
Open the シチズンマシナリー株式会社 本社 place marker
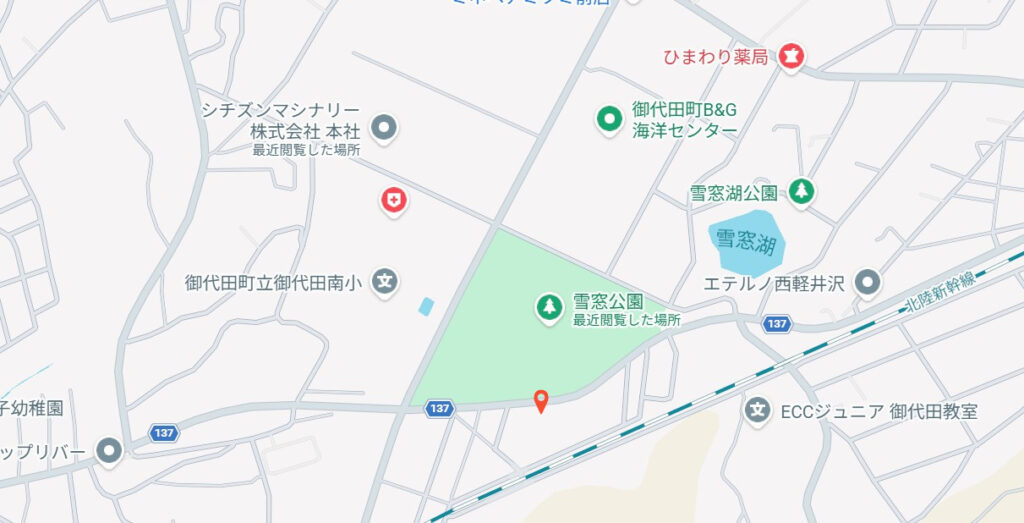point(384,128)
